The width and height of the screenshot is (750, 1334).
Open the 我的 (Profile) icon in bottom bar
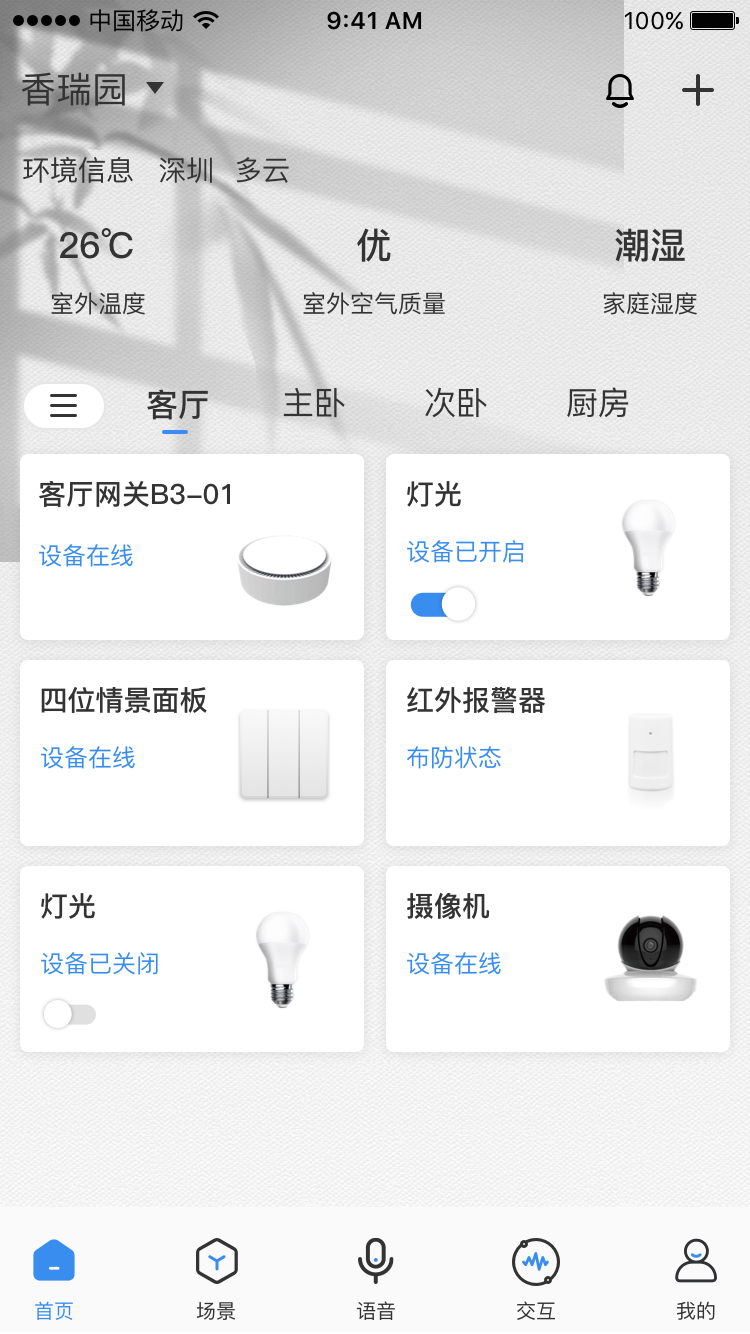695,1262
